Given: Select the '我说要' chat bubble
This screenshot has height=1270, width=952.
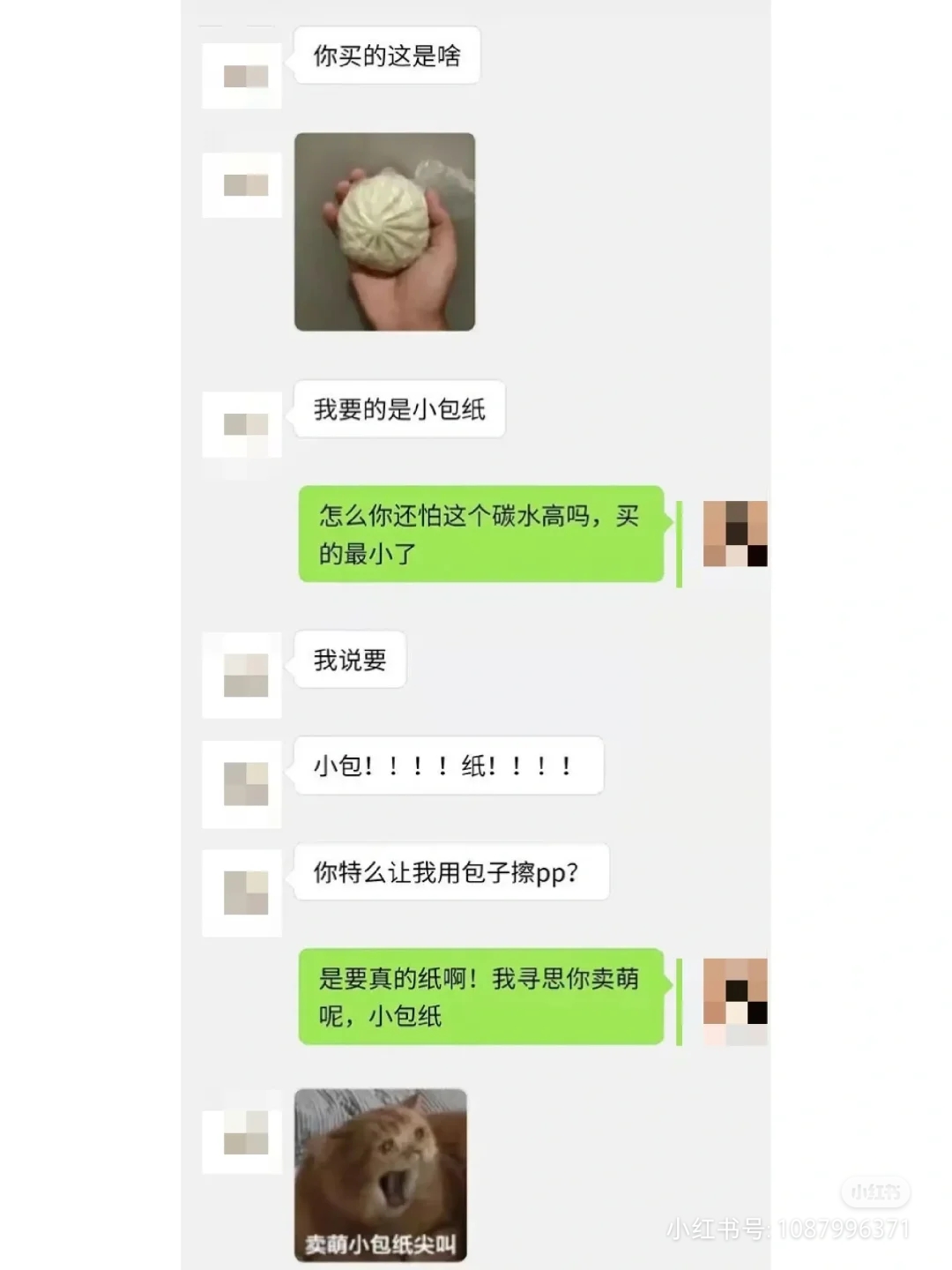Looking at the screenshot, I should pyautogui.click(x=350, y=657).
